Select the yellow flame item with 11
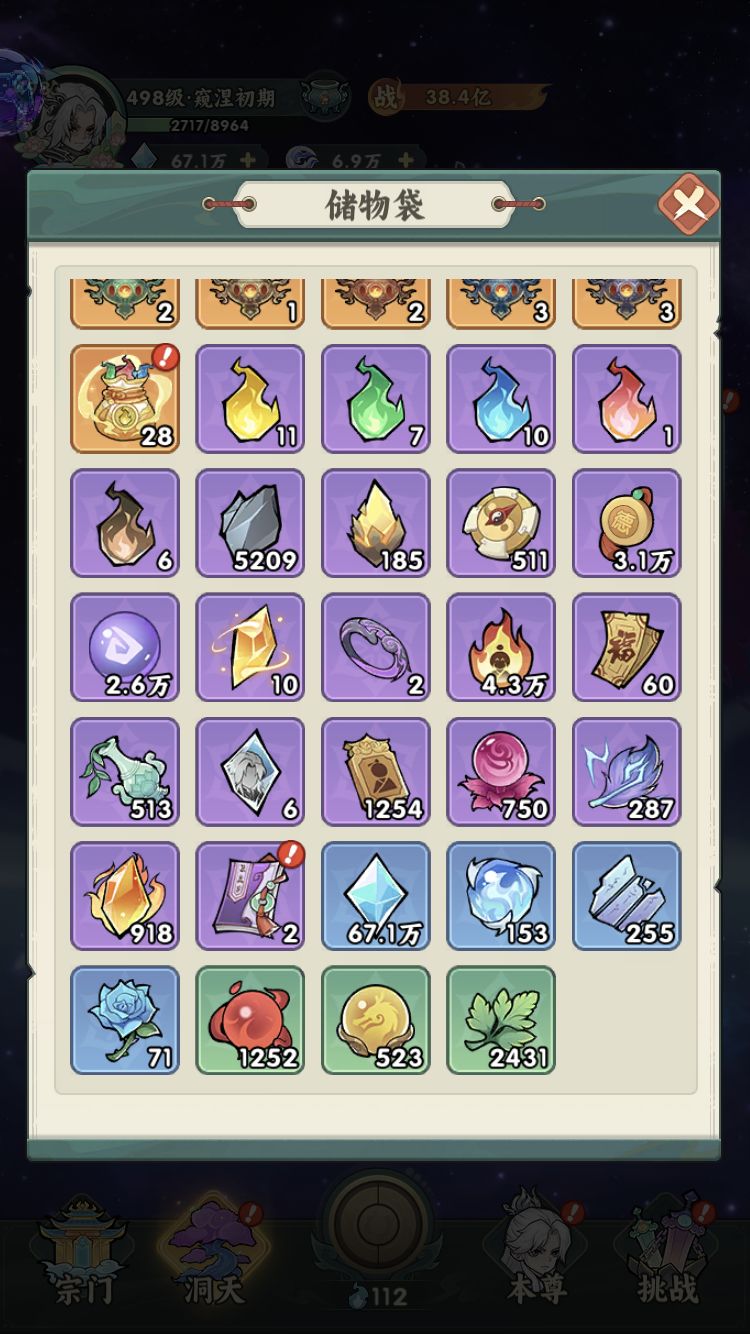This screenshot has height=1334, width=750. [250, 399]
